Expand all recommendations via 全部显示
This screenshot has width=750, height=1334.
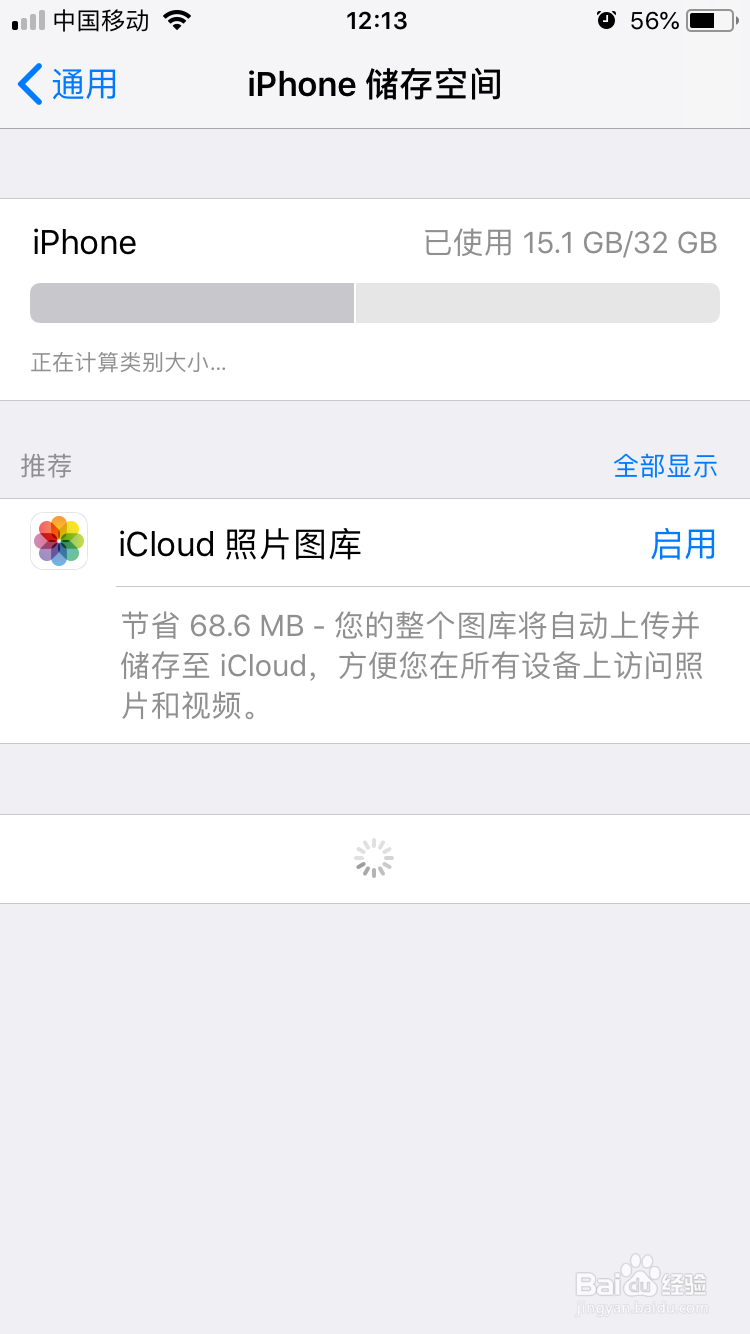(665, 466)
